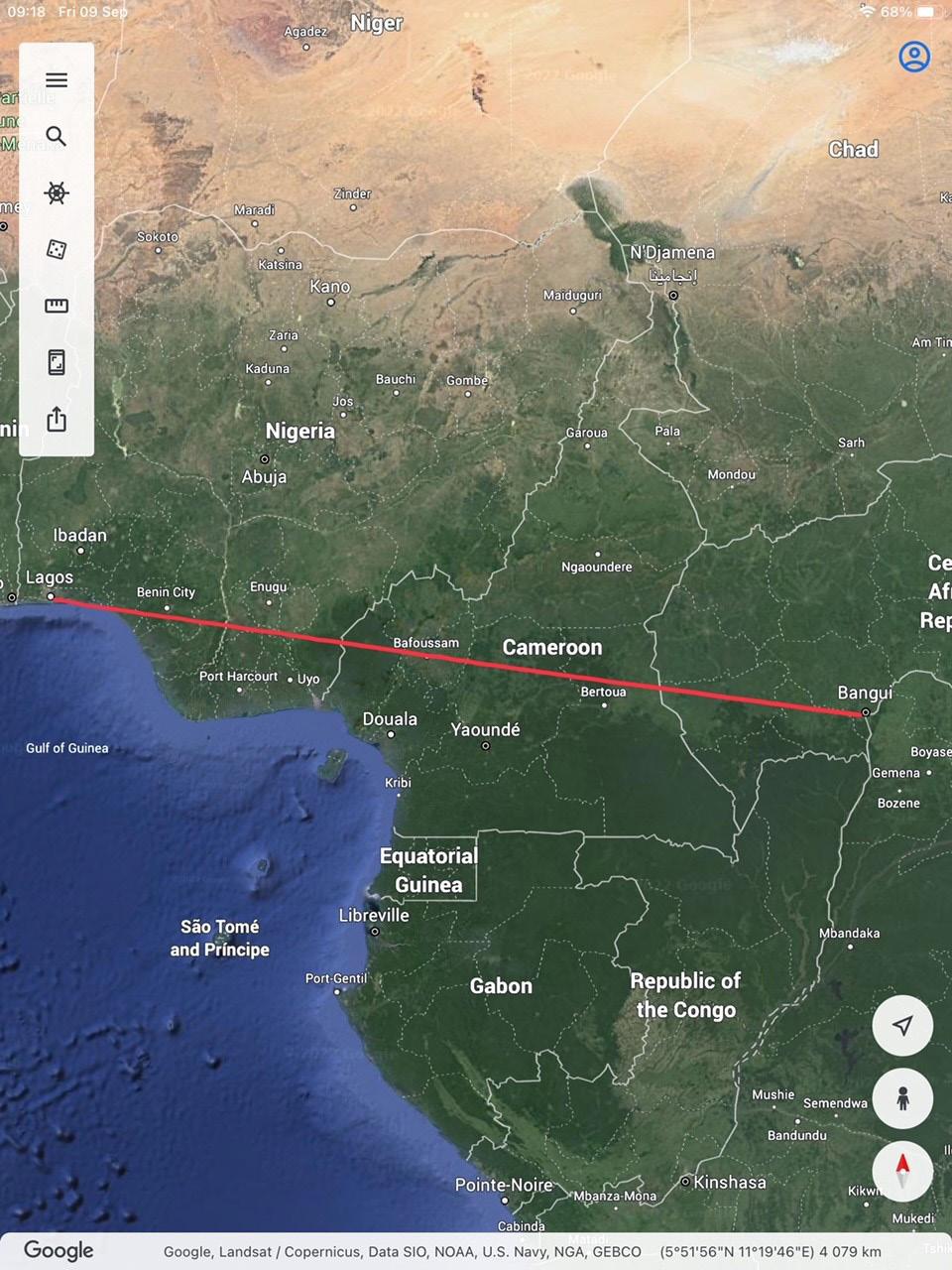This screenshot has height=1270, width=952.
Task: Open the search tool
Action: pyautogui.click(x=57, y=137)
